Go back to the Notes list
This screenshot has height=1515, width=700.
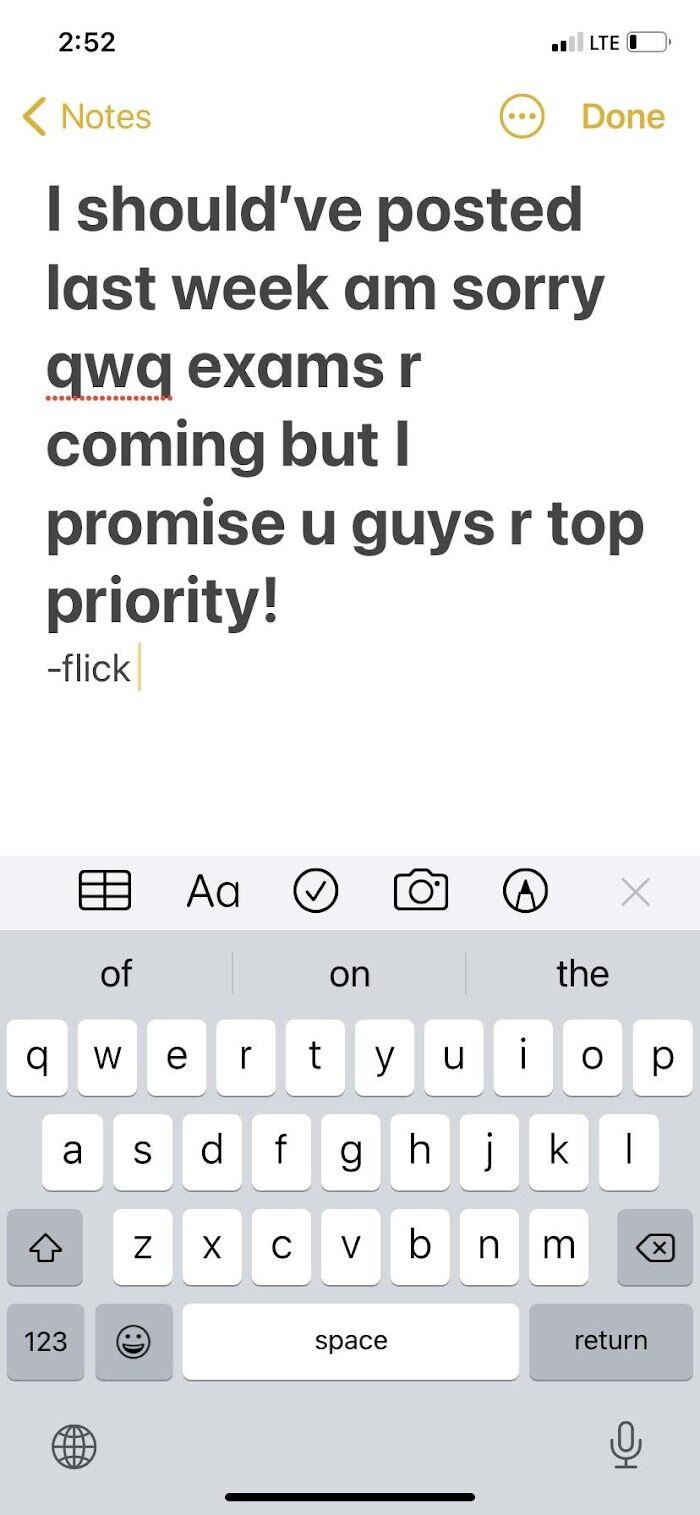[x=87, y=117]
